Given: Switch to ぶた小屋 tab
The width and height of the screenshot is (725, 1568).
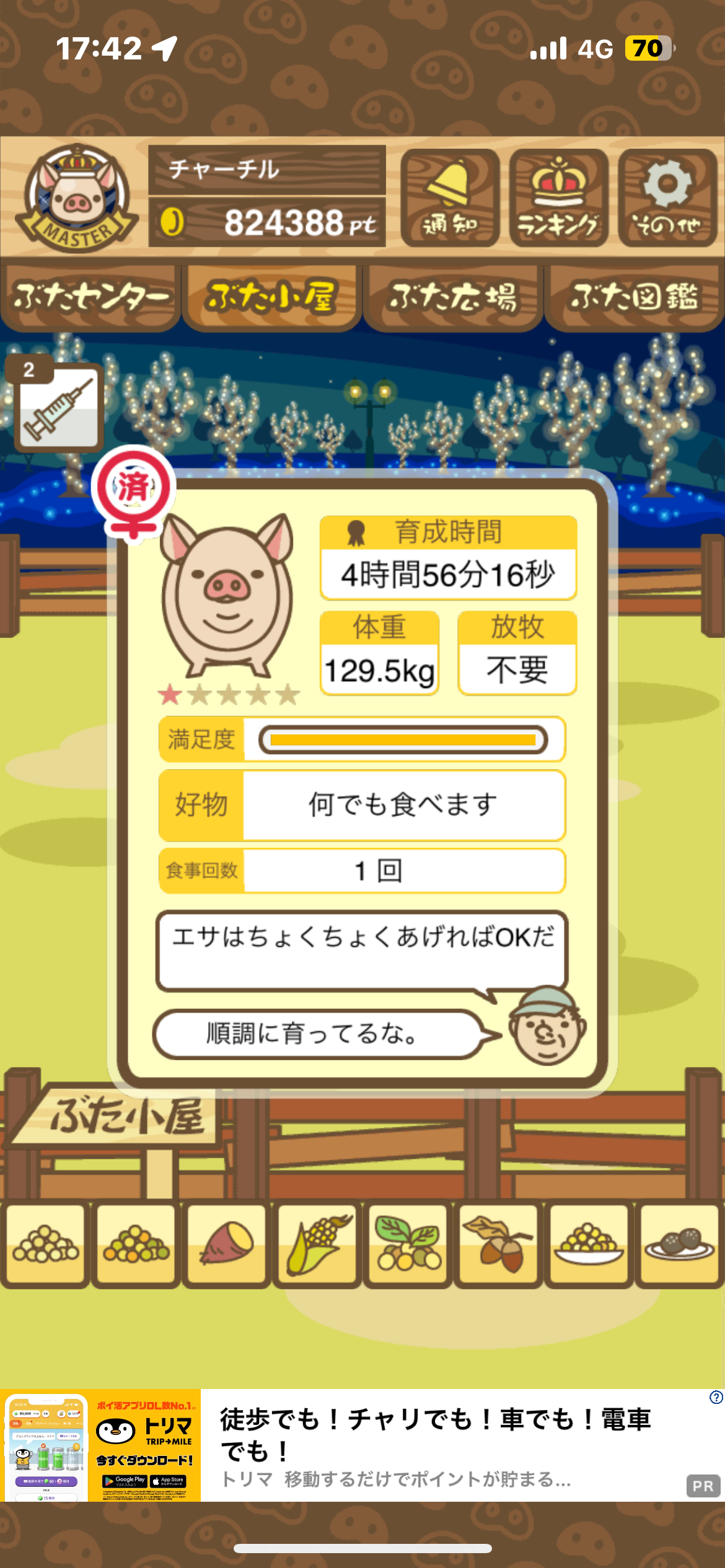Looking at the screenshot, I should pyautogui.click(x=272, y=297).
